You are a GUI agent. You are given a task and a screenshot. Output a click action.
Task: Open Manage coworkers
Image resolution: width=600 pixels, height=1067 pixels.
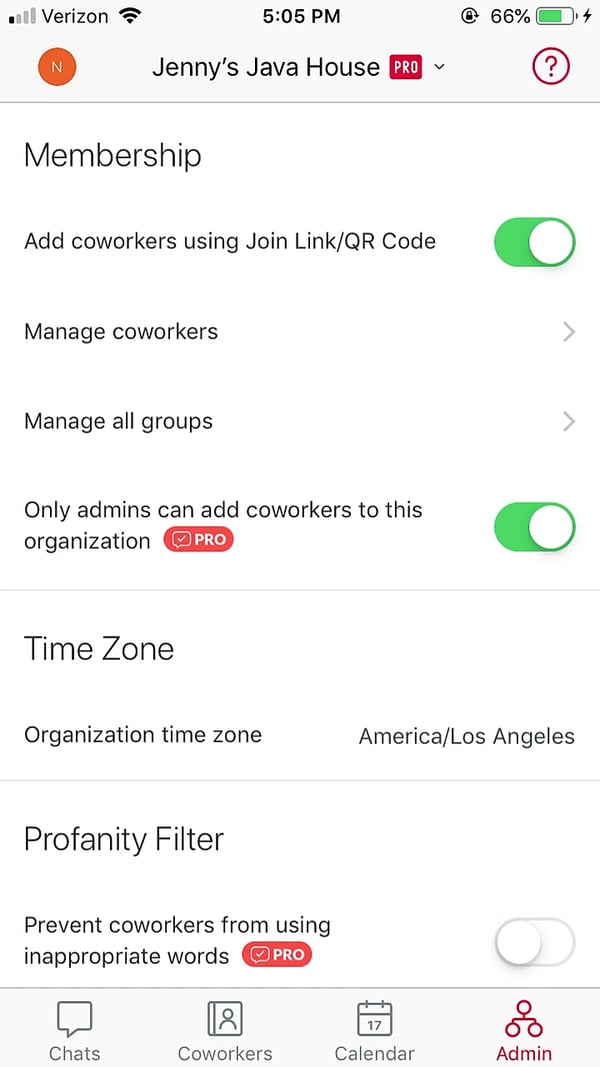click(300, 332)
